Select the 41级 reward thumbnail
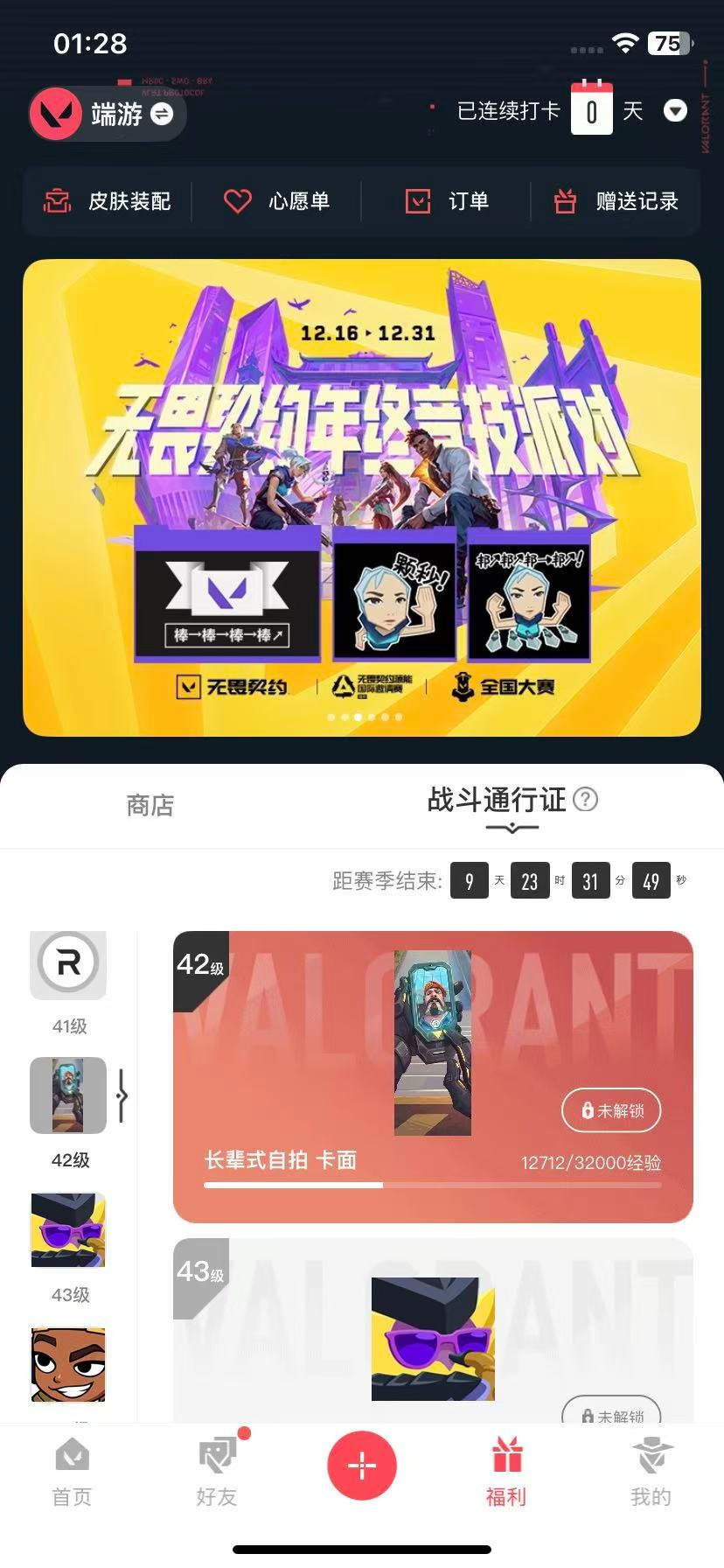This screenshot has height=1568, width=724. coord(68,965)
